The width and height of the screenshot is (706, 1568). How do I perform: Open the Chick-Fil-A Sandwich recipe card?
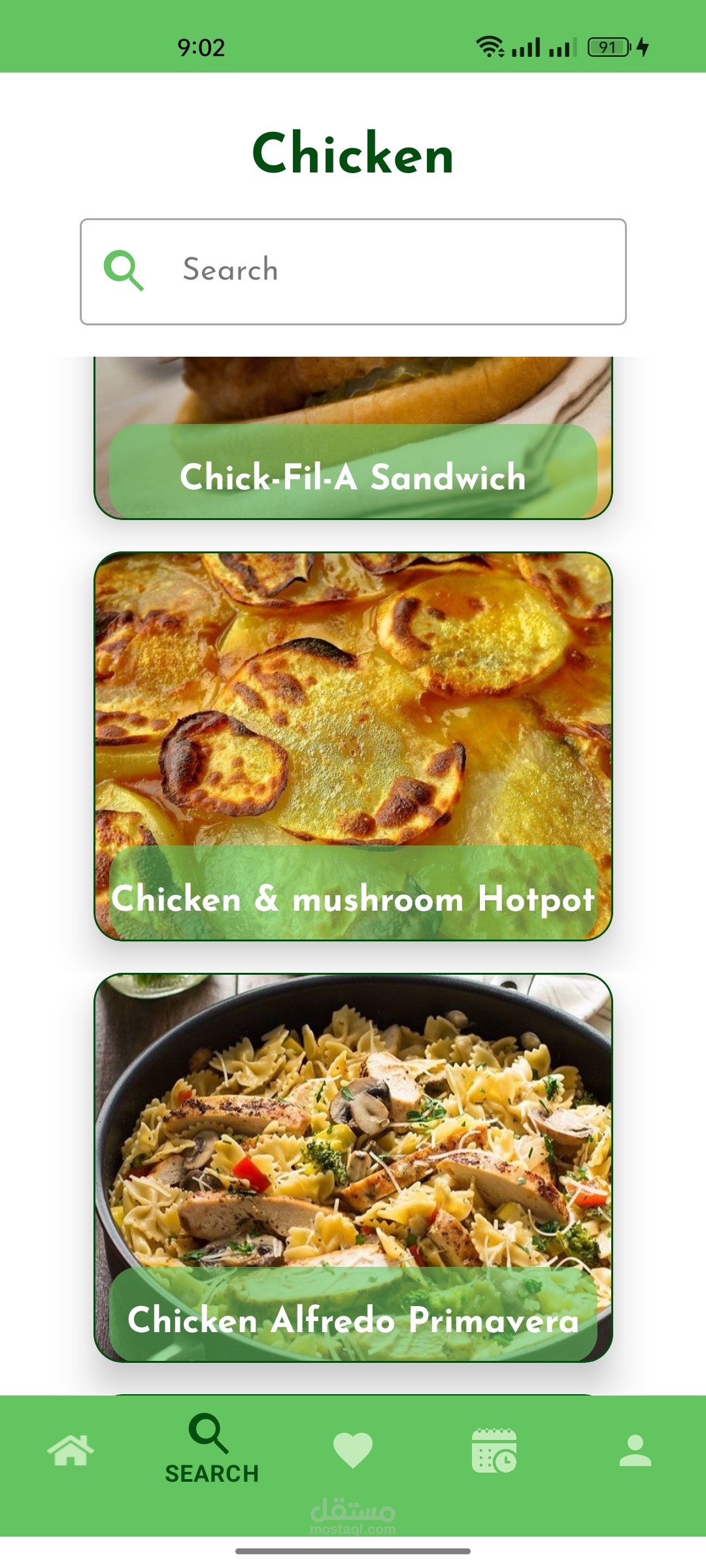click(353, 444)
